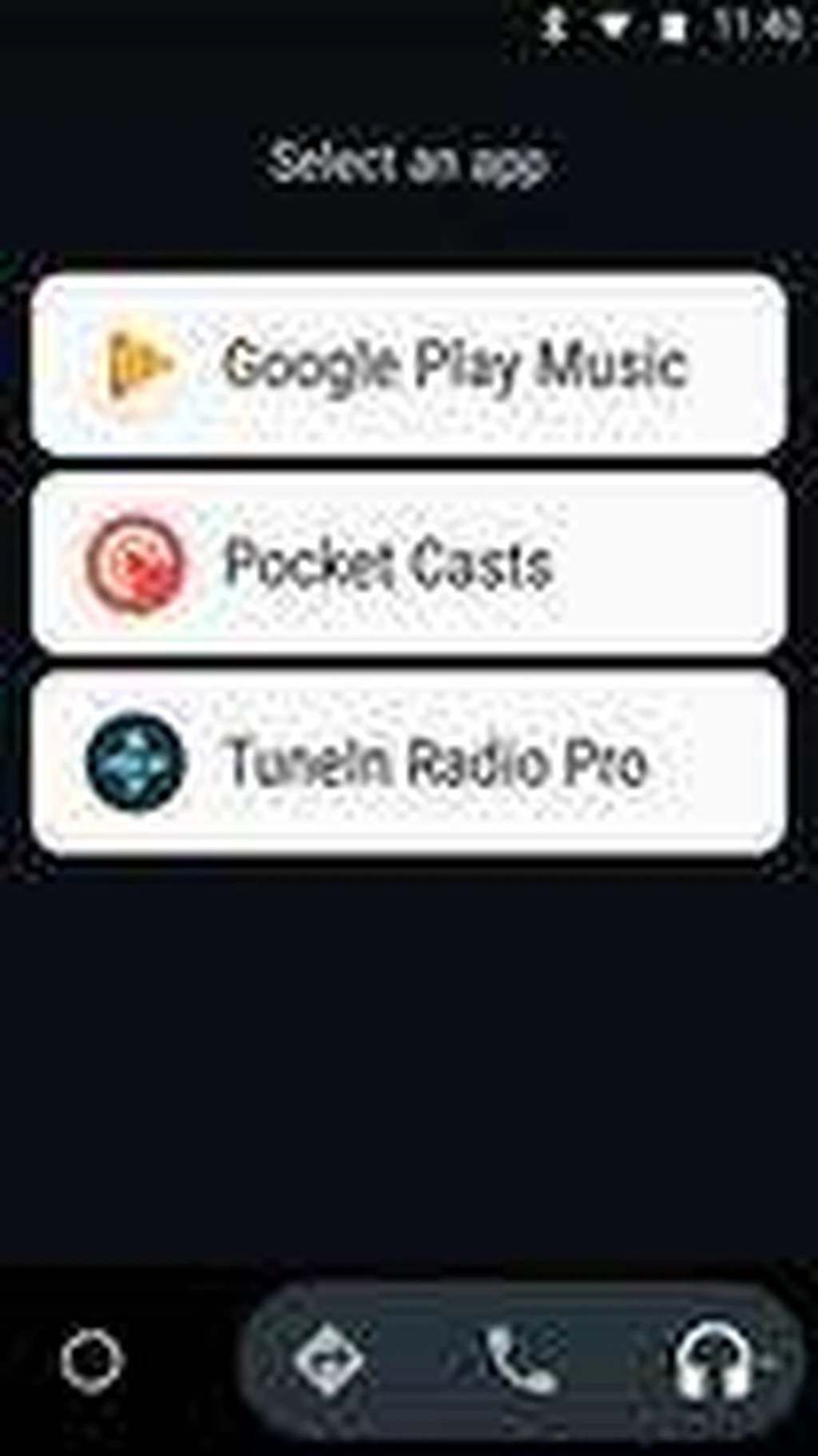Choose Pocket Casts from the app list
The height and width of the screenshot is (1456, 818).
tap(409, 563)
